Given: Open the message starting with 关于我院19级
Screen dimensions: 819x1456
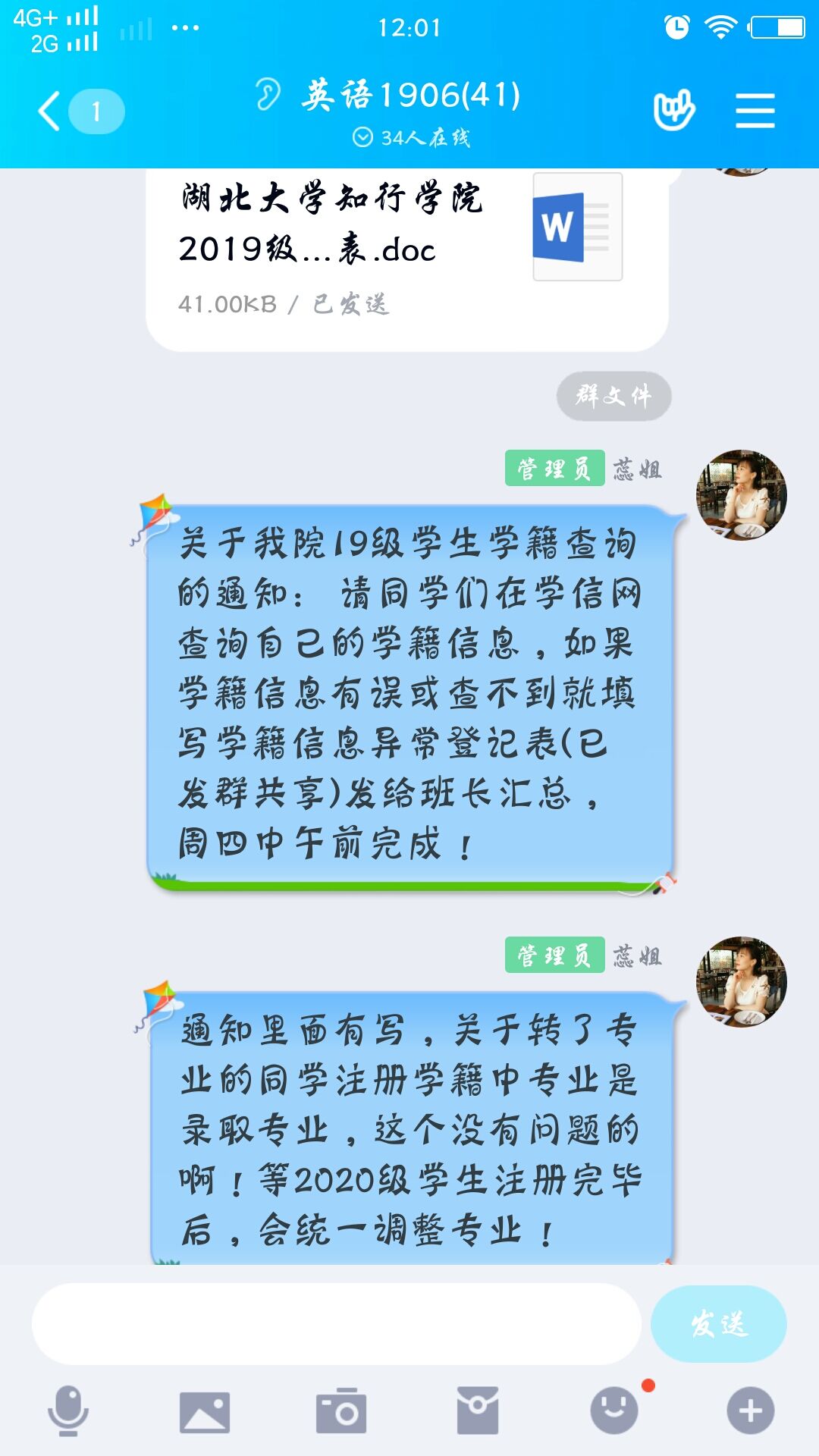Looking at the screenshot, I should (409, 694).
